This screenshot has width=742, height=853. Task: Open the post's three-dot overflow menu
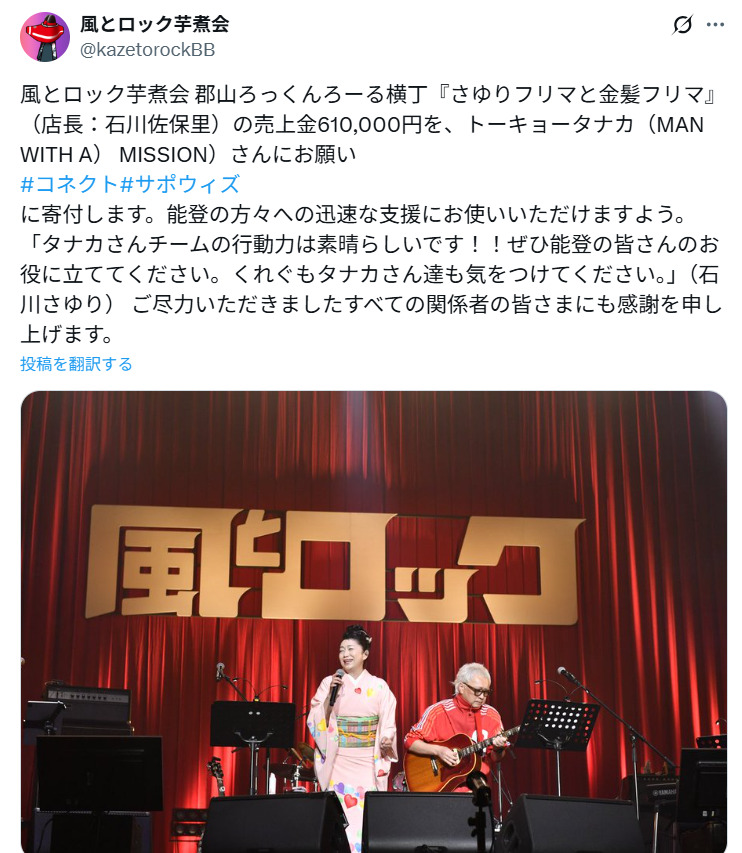click(x=715, y=25)
